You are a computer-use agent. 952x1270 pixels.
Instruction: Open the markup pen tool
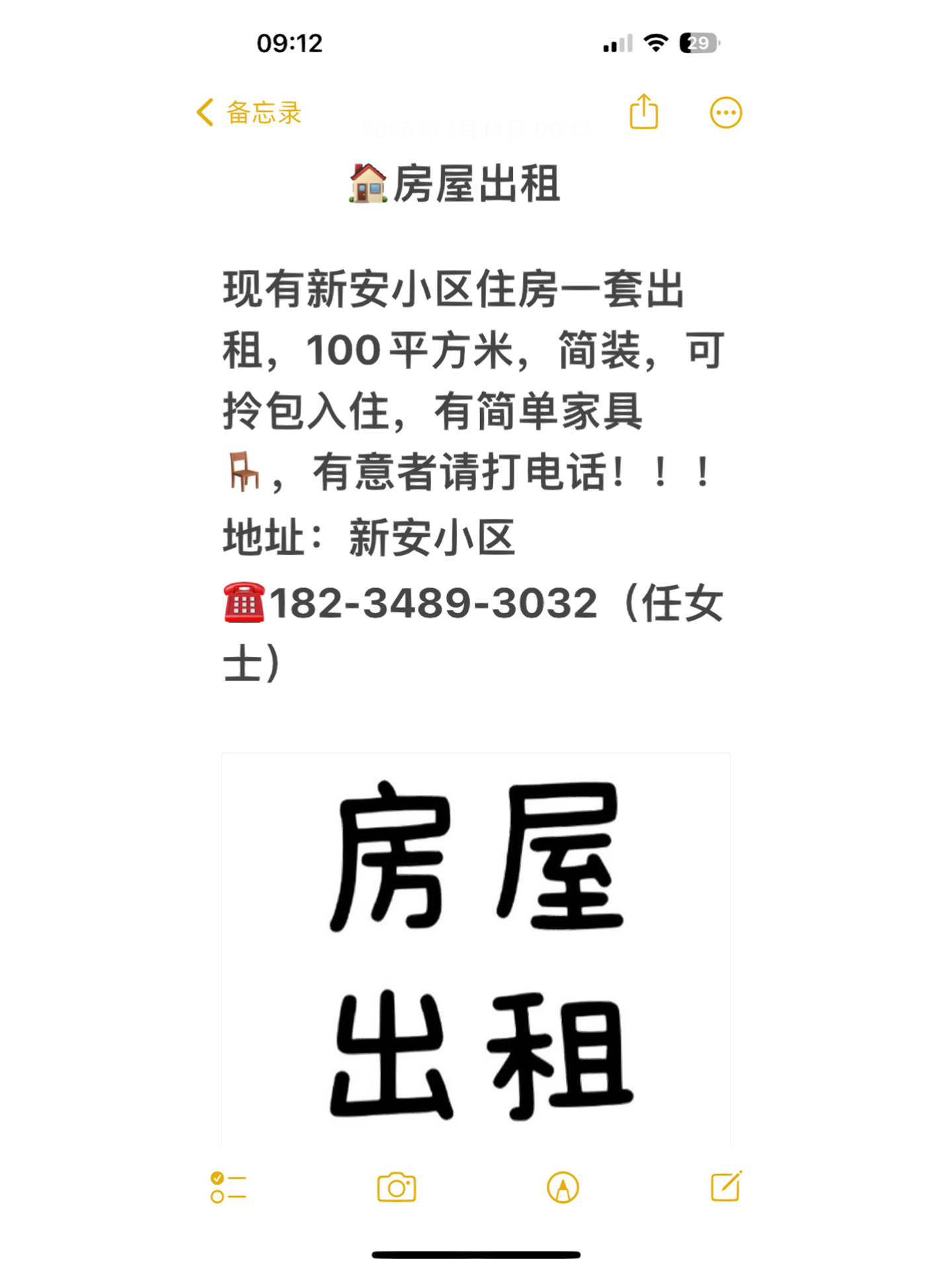pos(563,1187)
